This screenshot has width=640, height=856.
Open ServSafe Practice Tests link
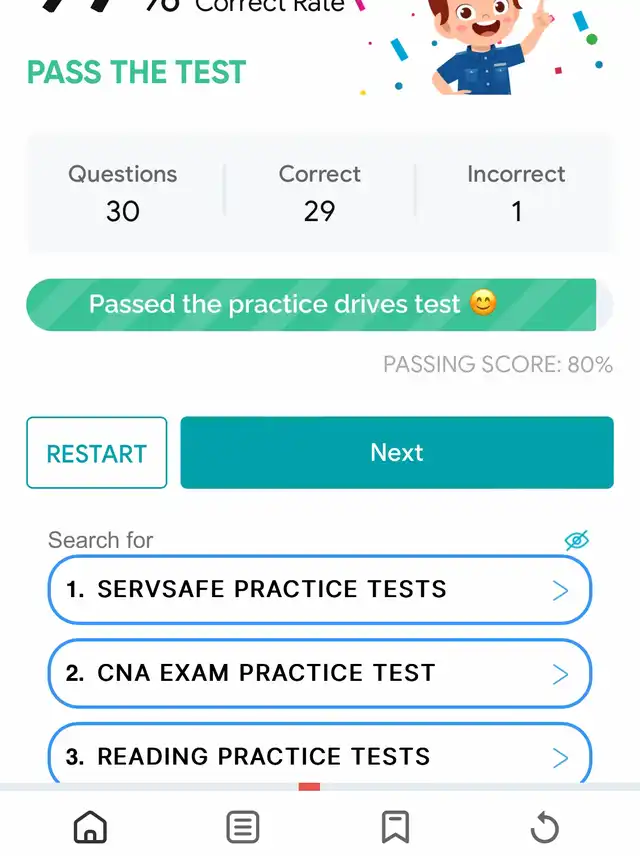tap(319, 590)
